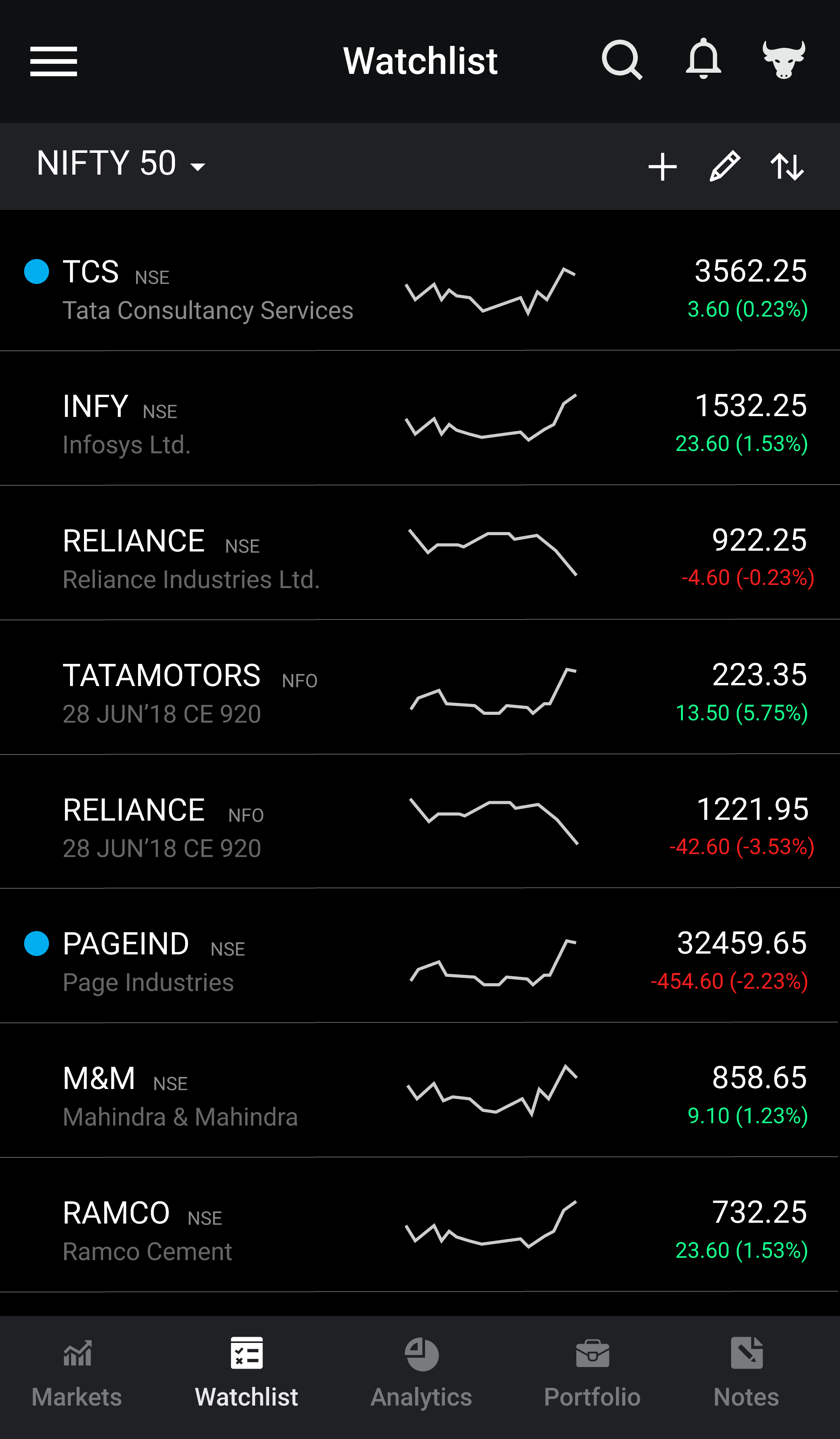This screenshot has width=840, height=1439.
Task: Tap the bull profile icon
Action: point(784,60)
